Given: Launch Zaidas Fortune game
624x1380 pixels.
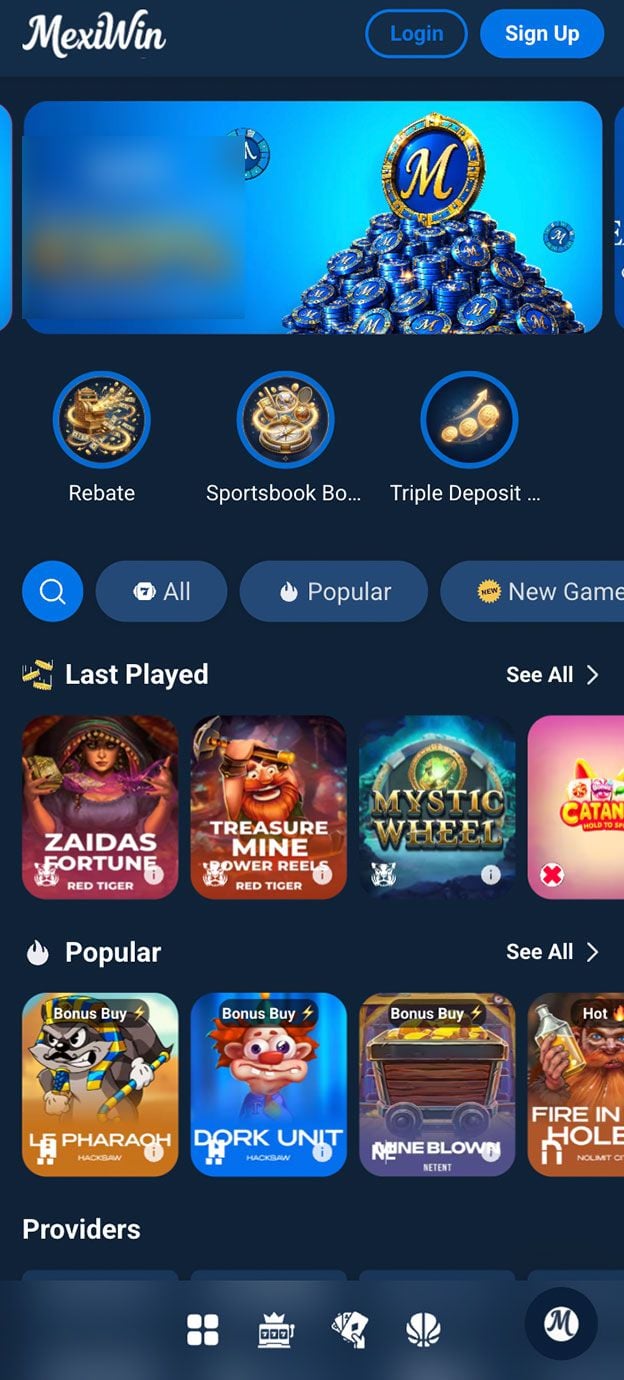Looking at the screenshot, I should click(100, 807).
